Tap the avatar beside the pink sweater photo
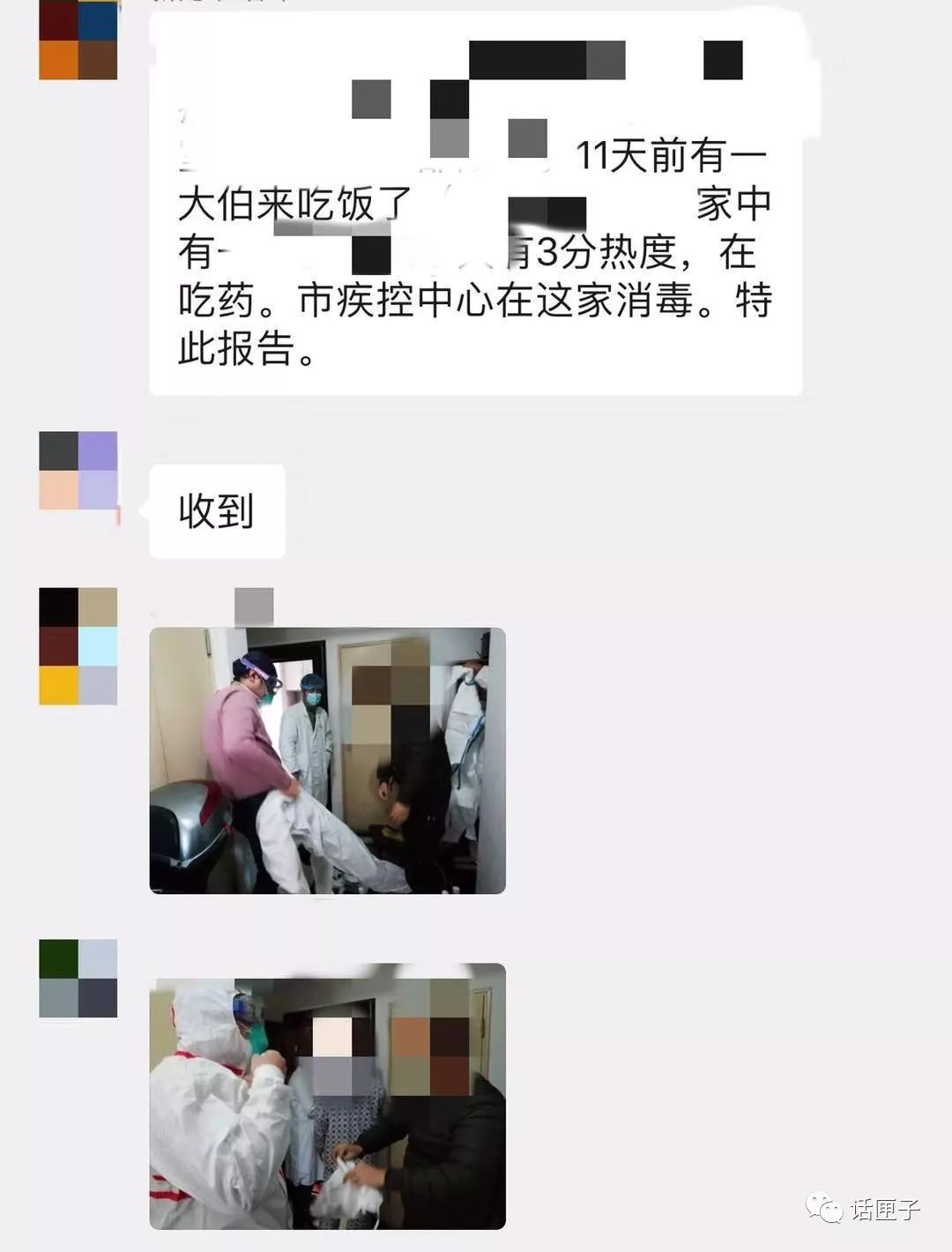Screen dimensions: 952x1252 78,645
